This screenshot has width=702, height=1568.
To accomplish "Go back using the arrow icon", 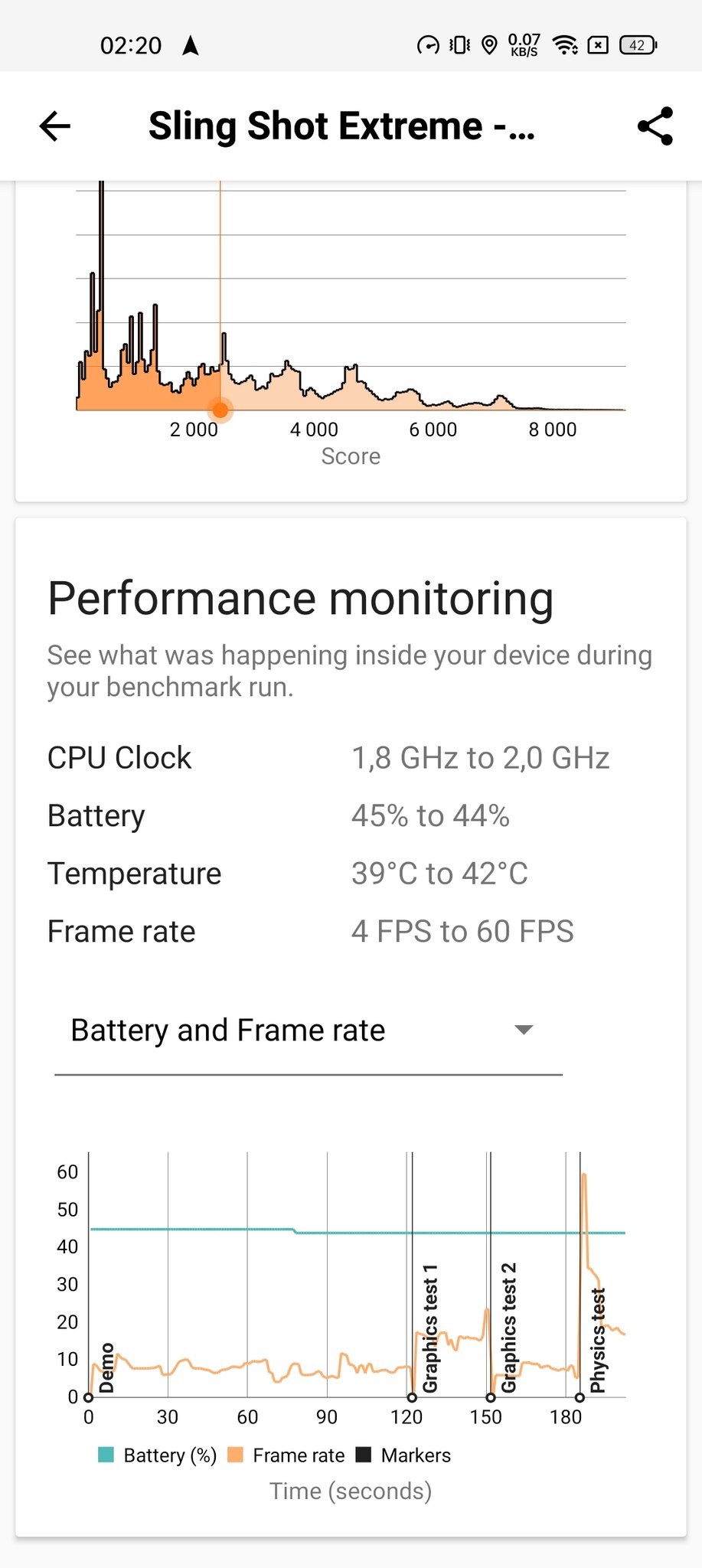I will click(55, 126).
